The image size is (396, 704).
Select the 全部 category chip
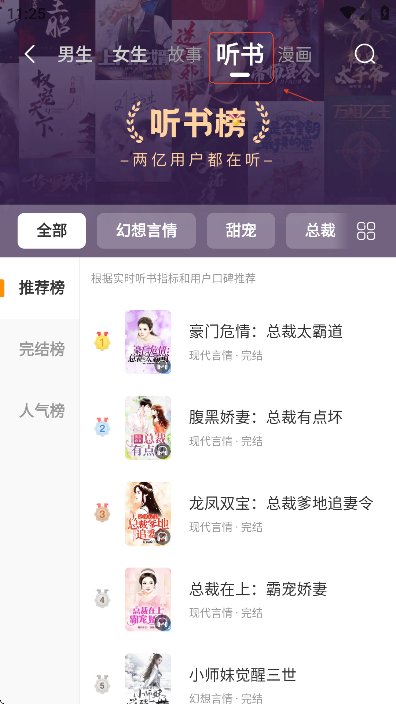coord(52,231)
